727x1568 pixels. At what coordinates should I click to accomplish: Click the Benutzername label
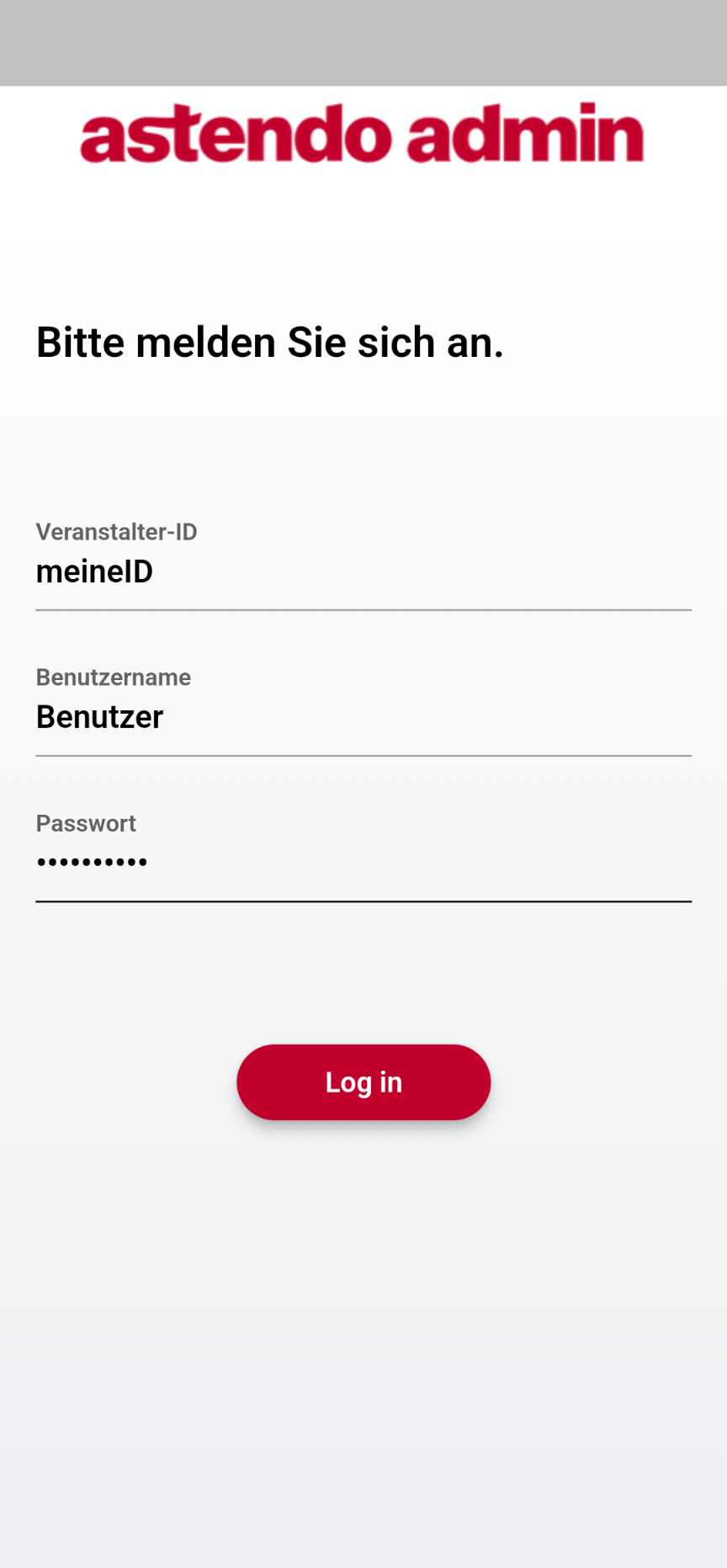coord(113,677)
